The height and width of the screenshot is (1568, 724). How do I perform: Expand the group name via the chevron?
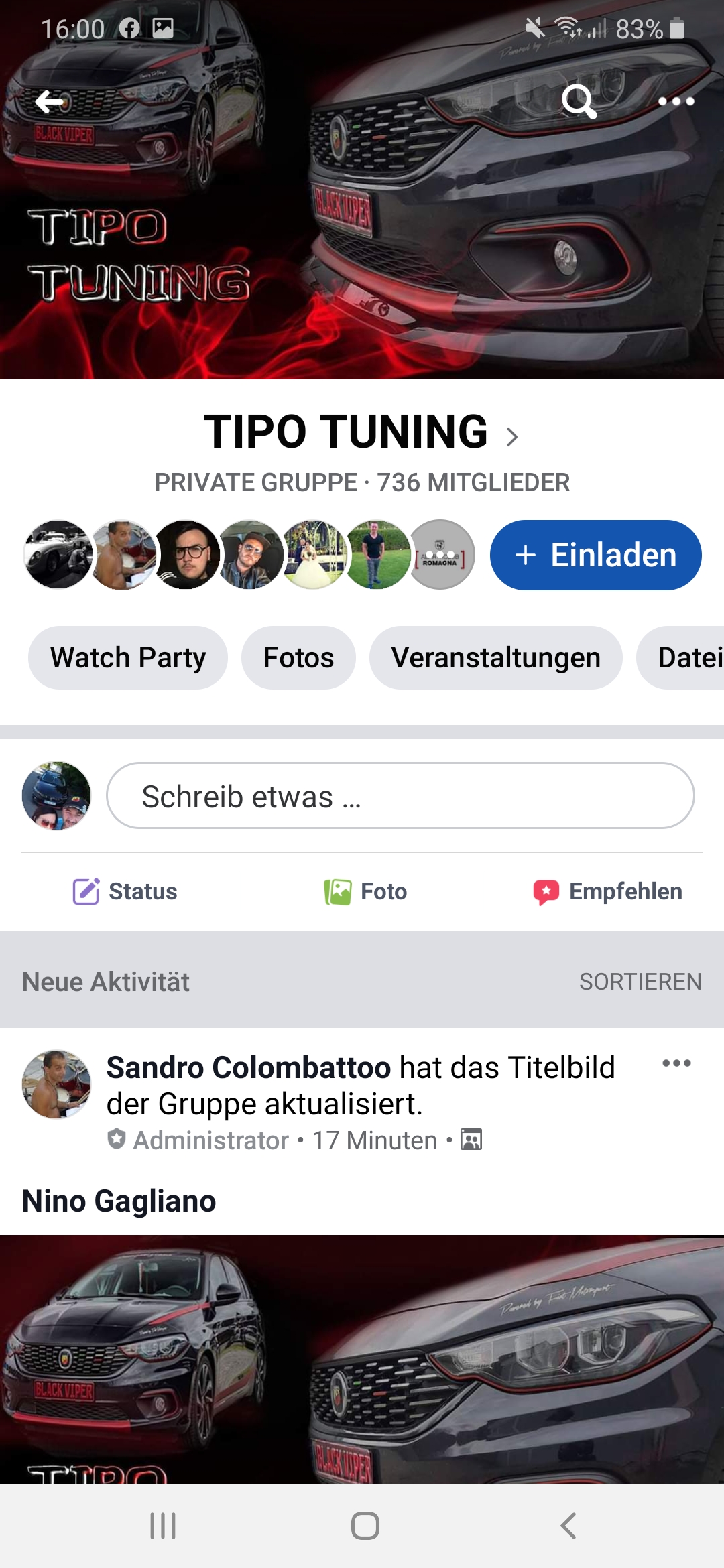[514, 436]
